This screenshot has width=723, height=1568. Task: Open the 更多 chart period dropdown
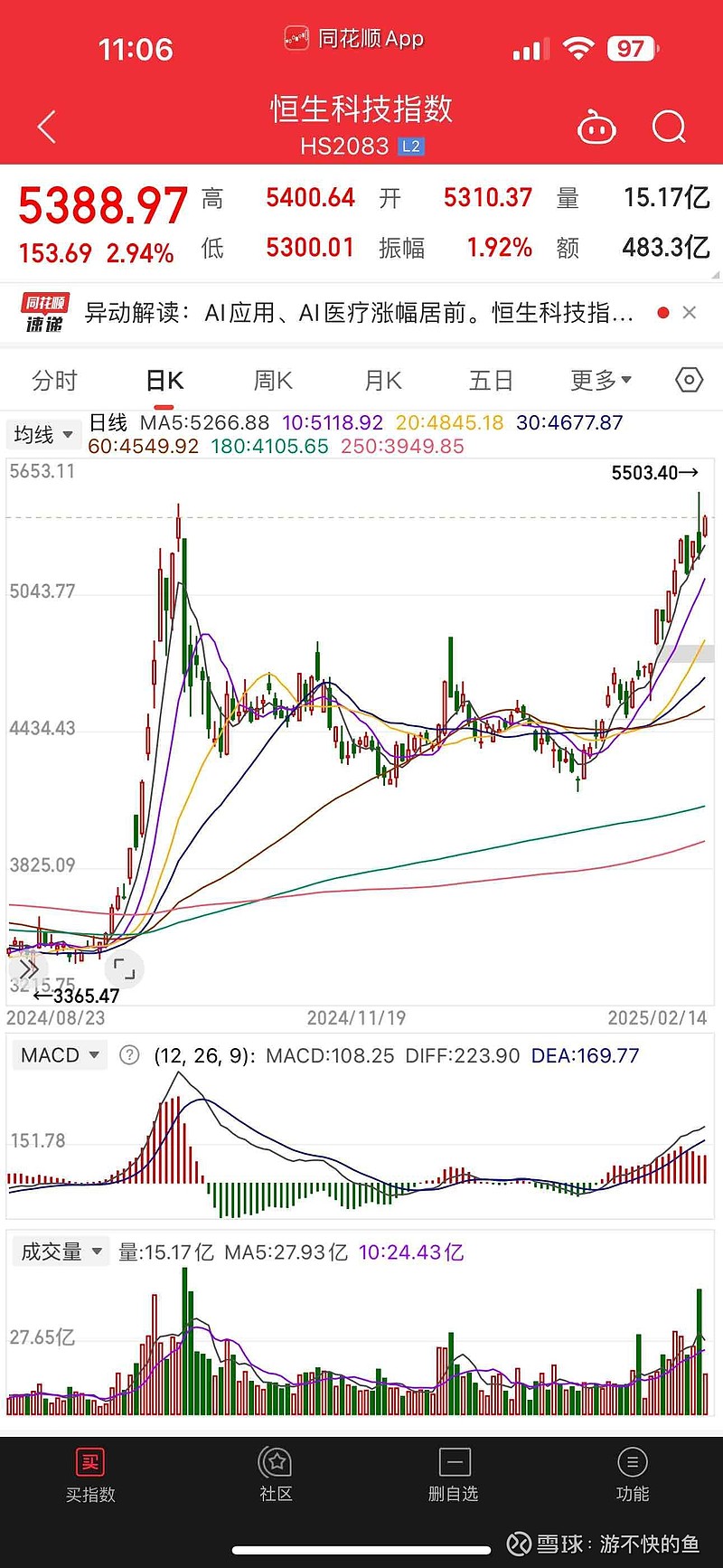click(x=599, y=381)
